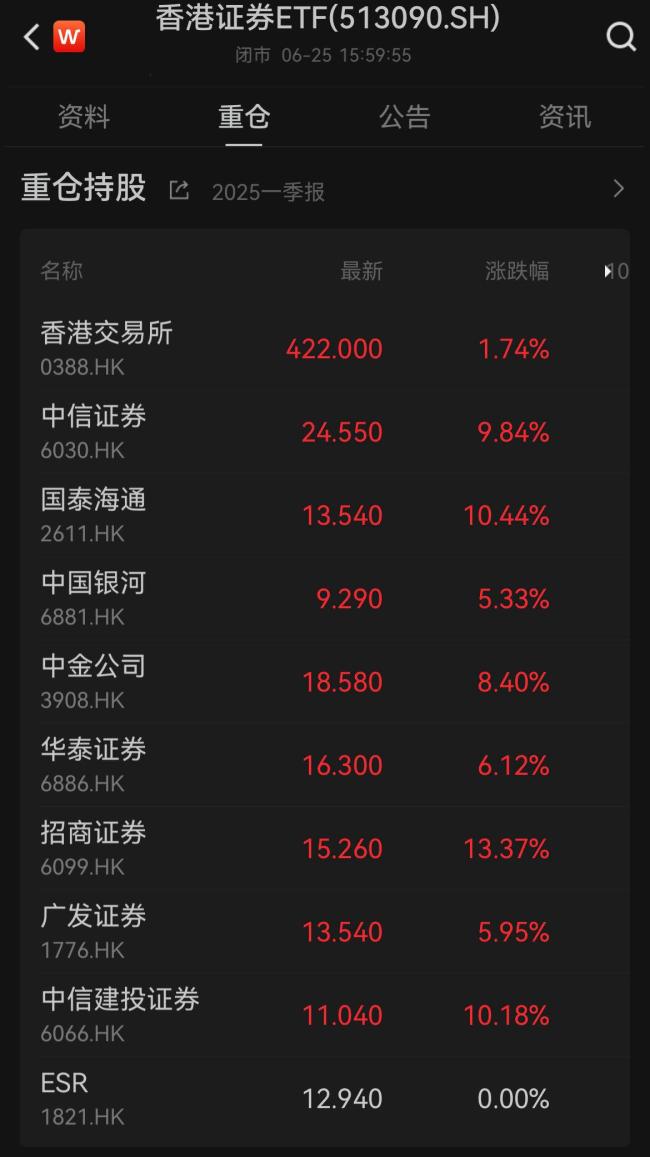Sort holdings by 涨跌幅 column
Viewport: 650px width, 1157px height.
point(516,271)
